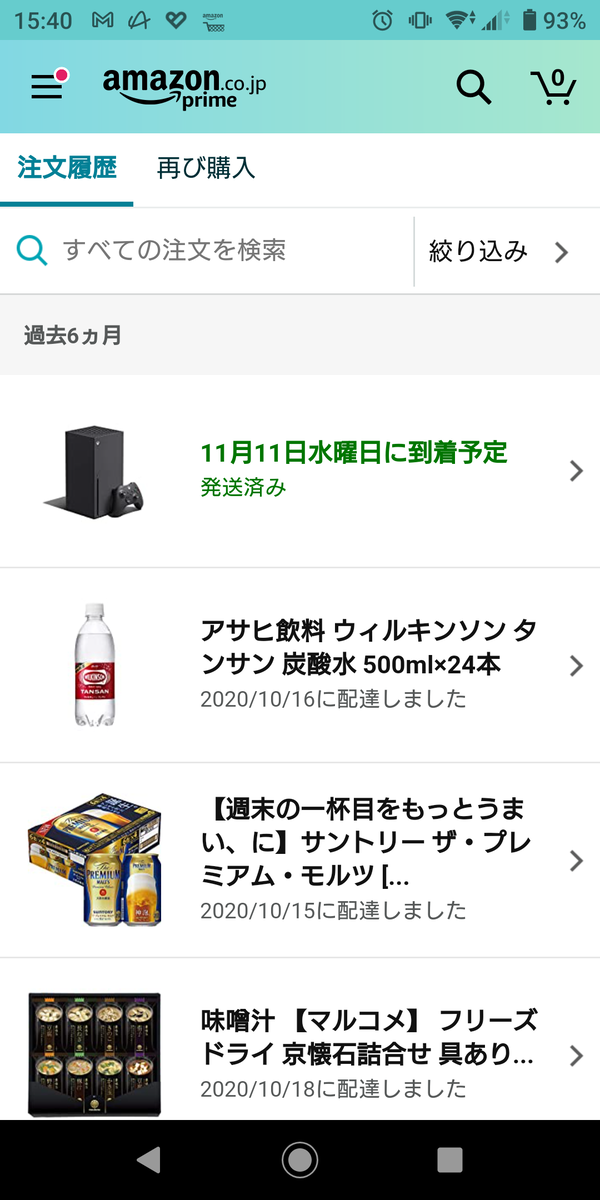
Task: Tap the system back button
Action: tap(148, 1159)
